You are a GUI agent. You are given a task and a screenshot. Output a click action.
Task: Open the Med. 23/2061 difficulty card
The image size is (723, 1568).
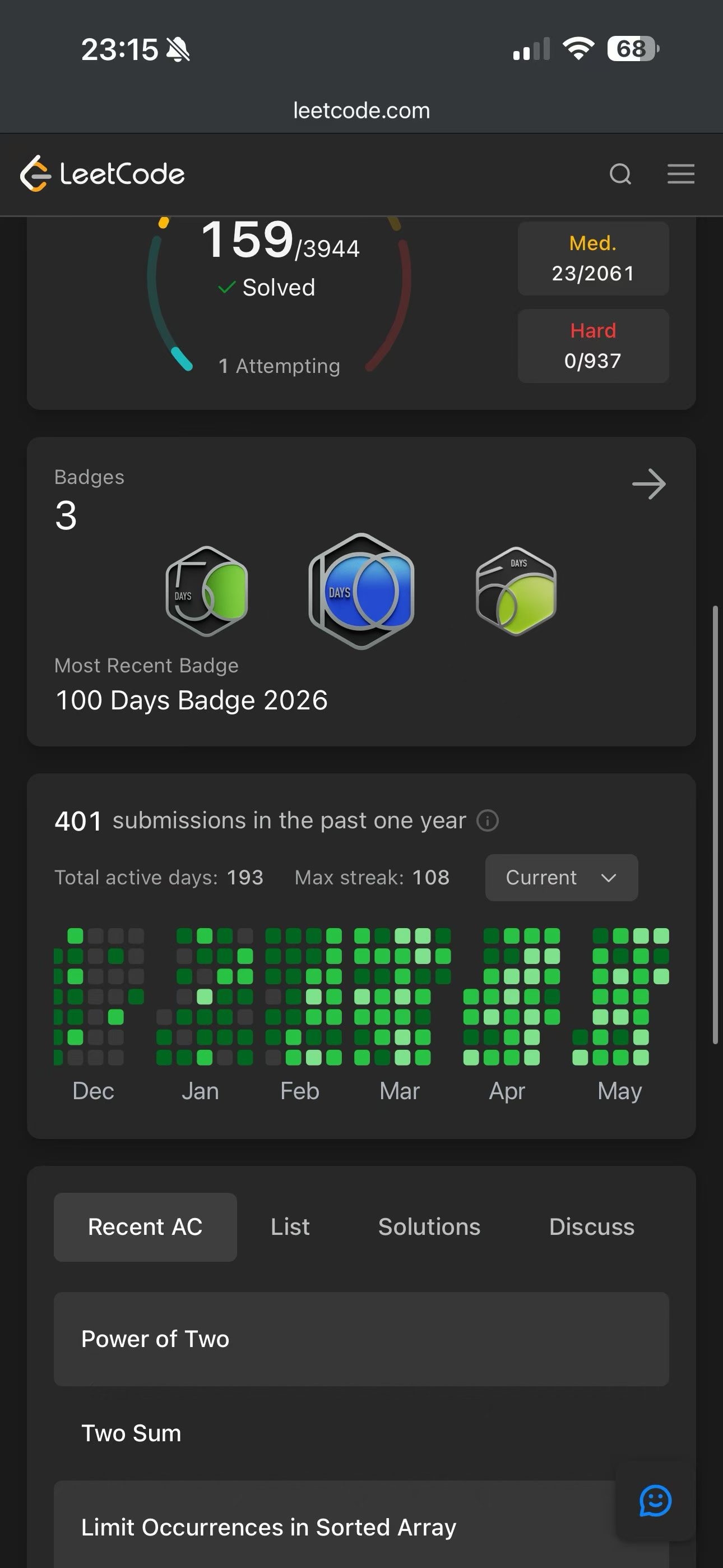[x=594, y=259]
